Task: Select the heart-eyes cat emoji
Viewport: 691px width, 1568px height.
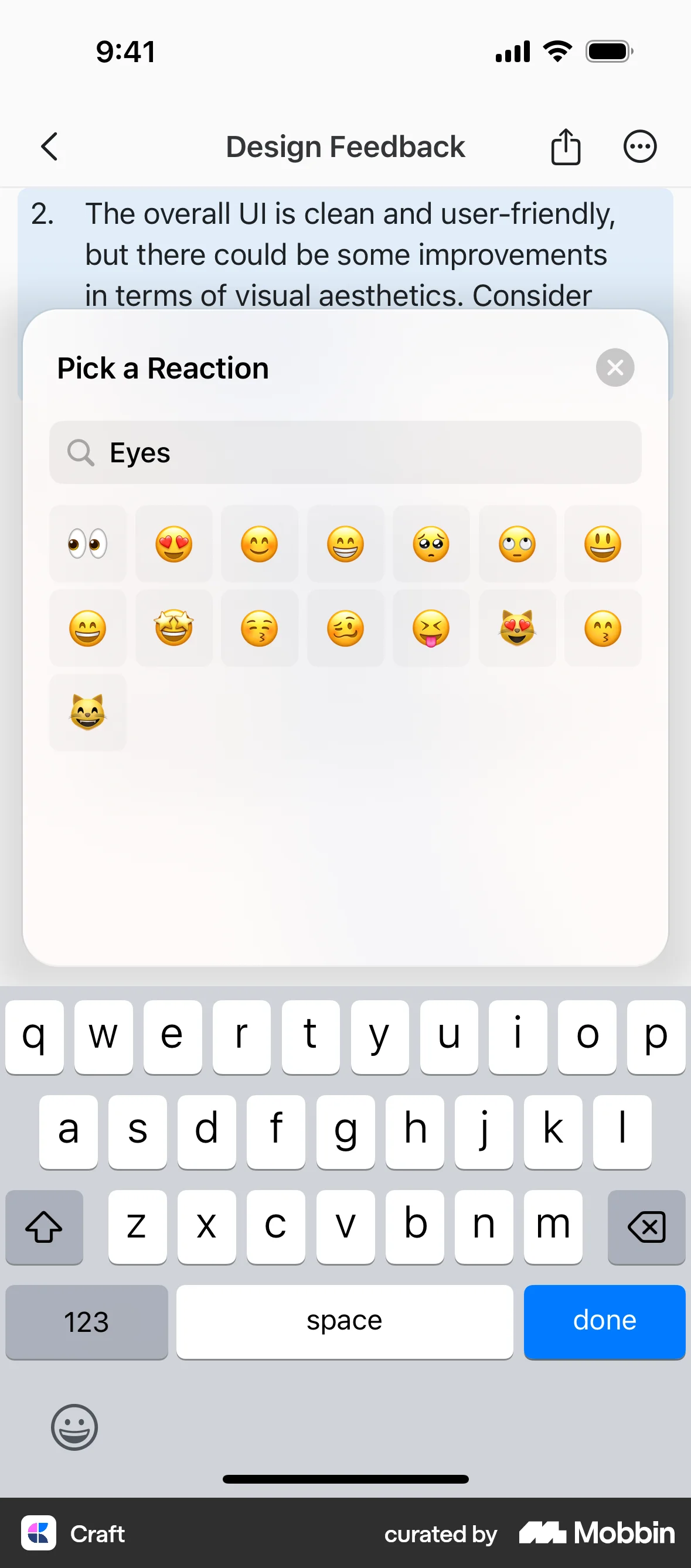Action: (517, 628)
